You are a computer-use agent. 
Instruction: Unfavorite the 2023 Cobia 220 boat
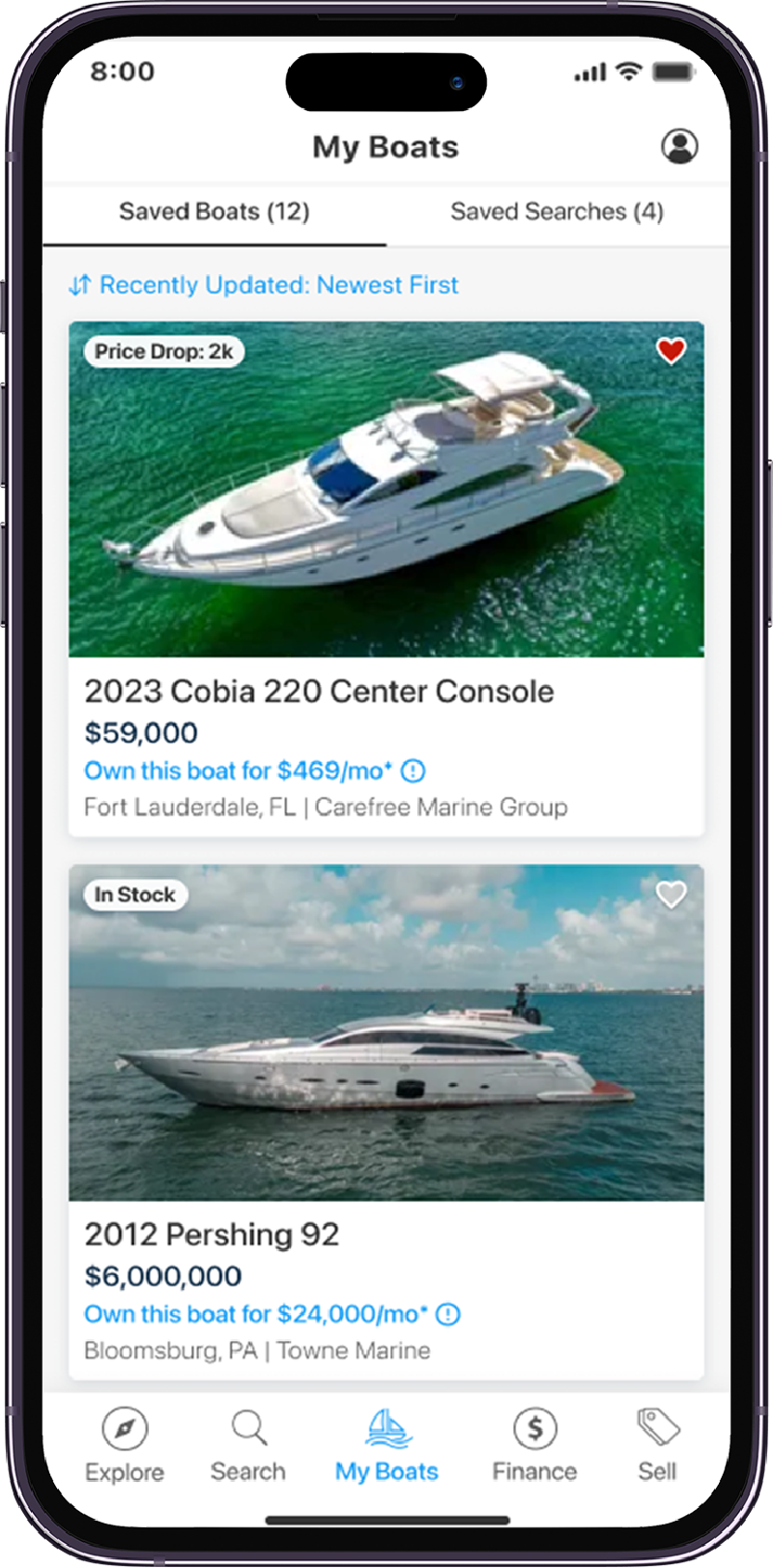(x=671, y=351)
